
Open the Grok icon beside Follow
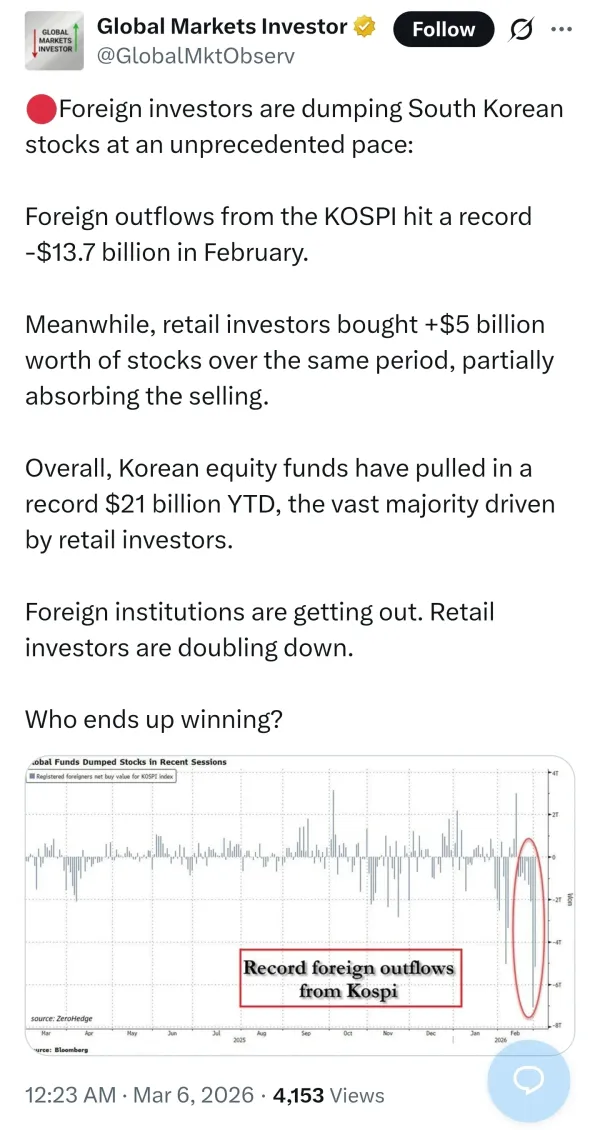point(521,31)
